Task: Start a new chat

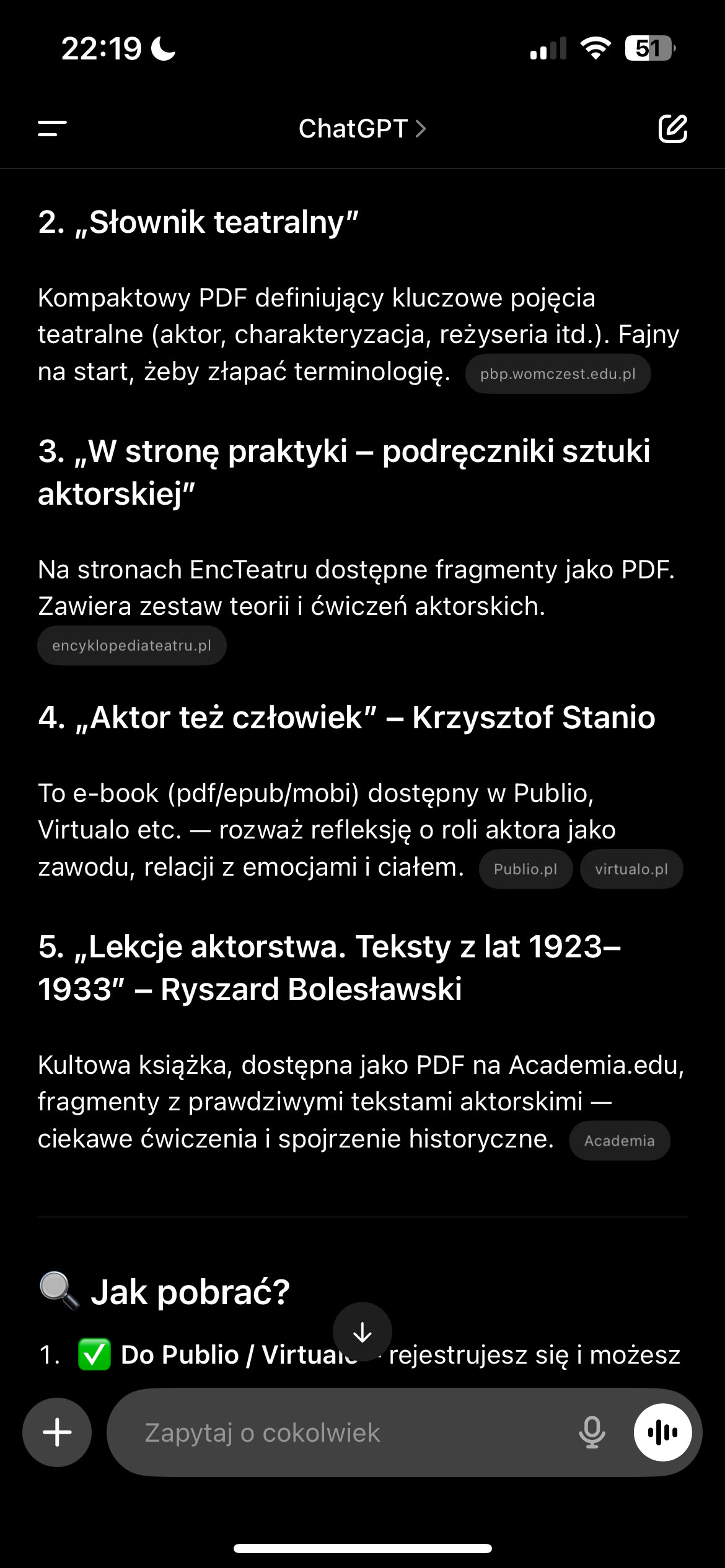Action: 672,129
